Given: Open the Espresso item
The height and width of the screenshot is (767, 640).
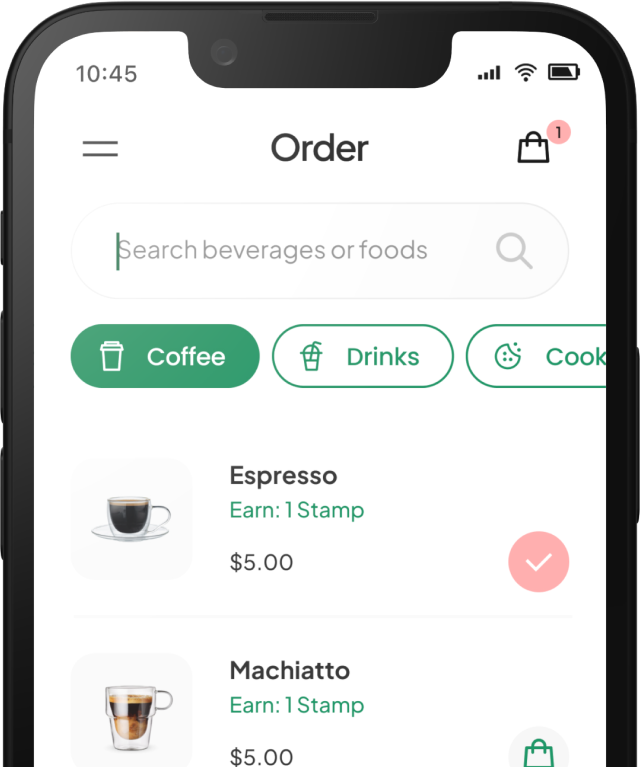Looking at the screenshot, I should (283, 476).
